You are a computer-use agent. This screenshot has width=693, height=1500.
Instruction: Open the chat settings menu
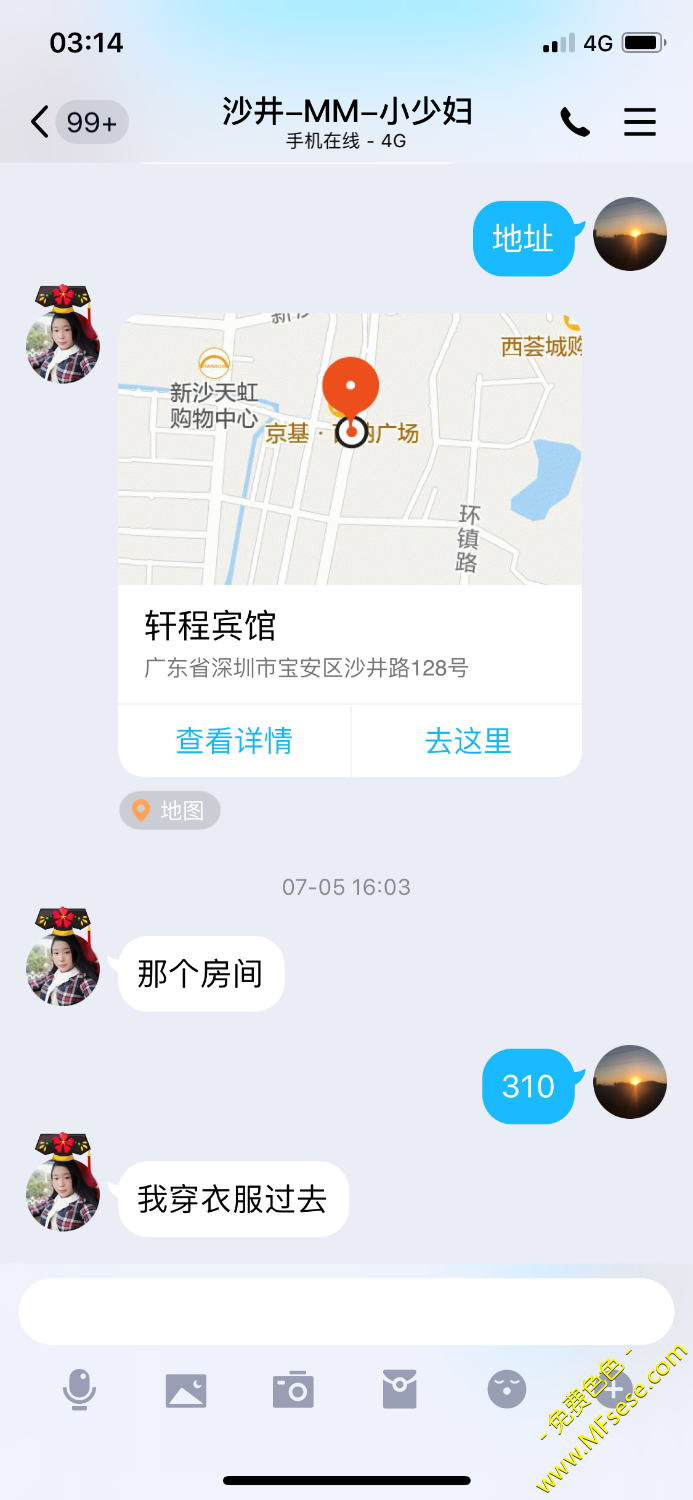tap(640, 122)
